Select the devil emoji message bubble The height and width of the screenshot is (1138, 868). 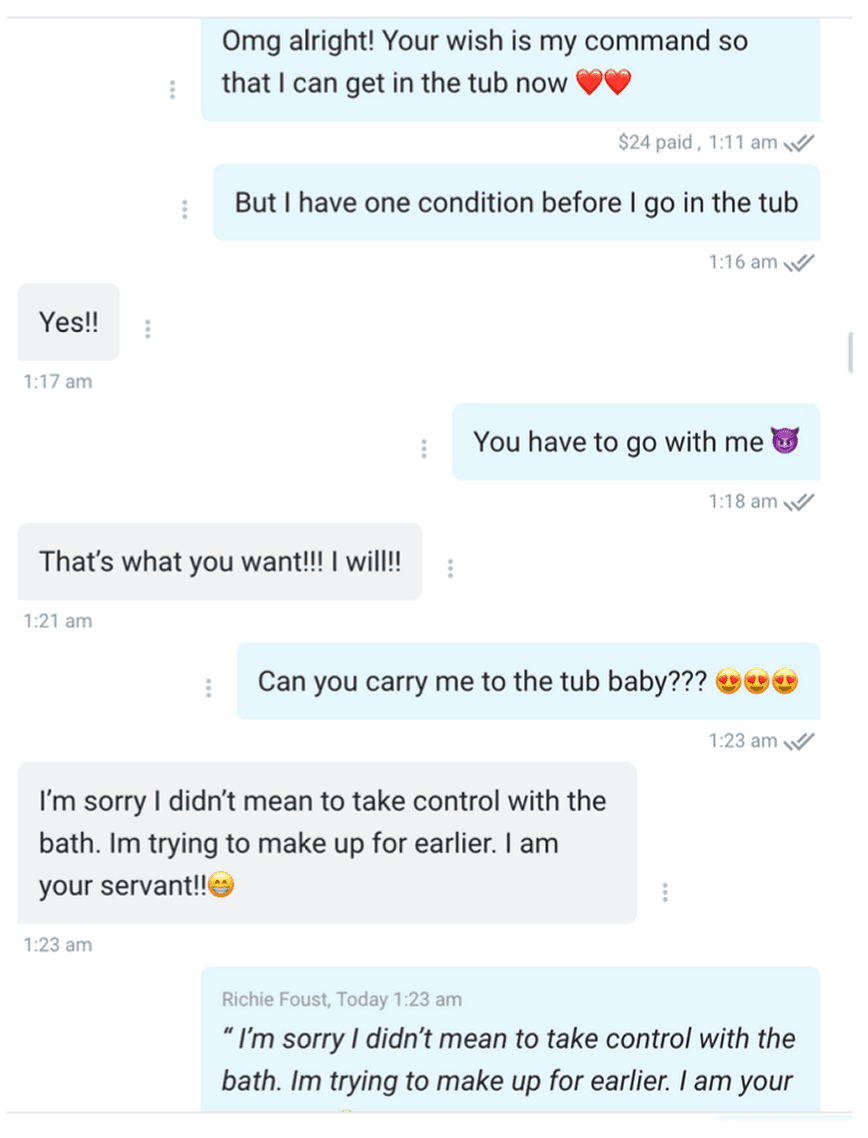636,441
